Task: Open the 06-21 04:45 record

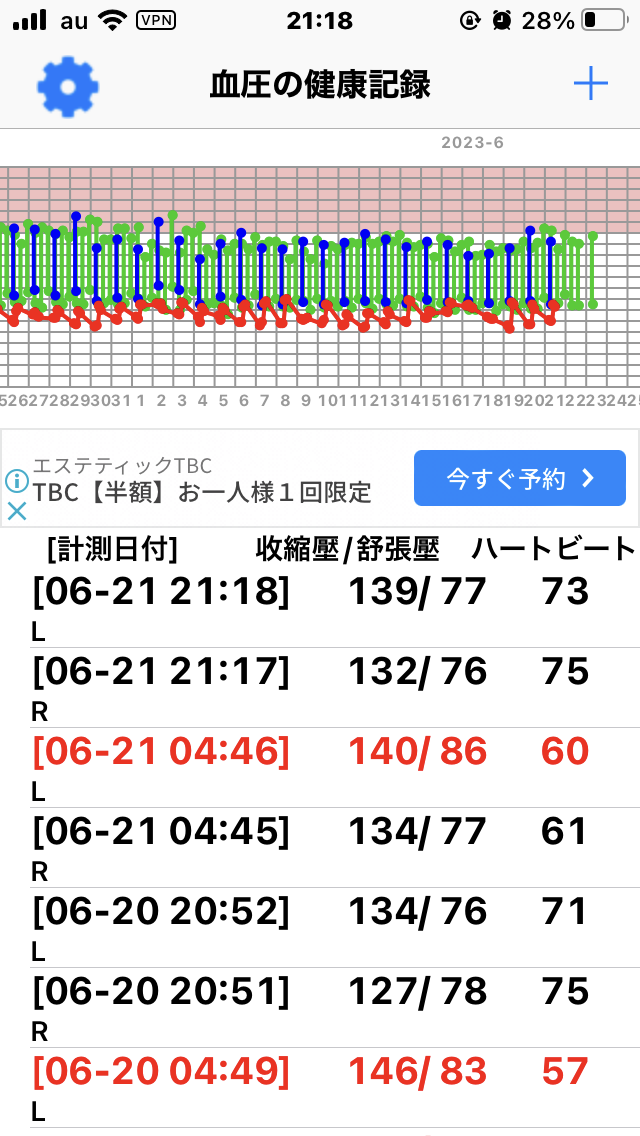Action: pyautogui.click(x=320, y=848)
